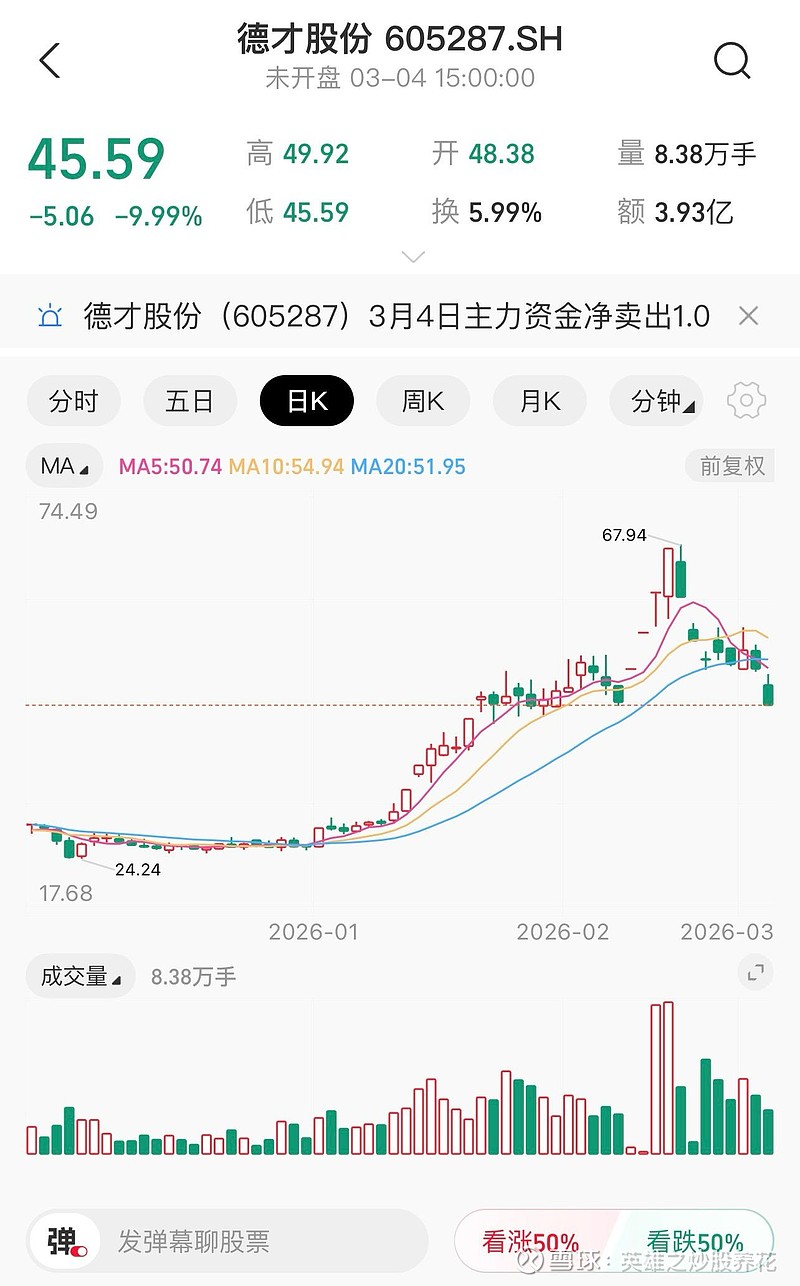Open the 成交量 indicator dropdown
Viewport: 800px width, 1286px height.
tap(80, 976)
